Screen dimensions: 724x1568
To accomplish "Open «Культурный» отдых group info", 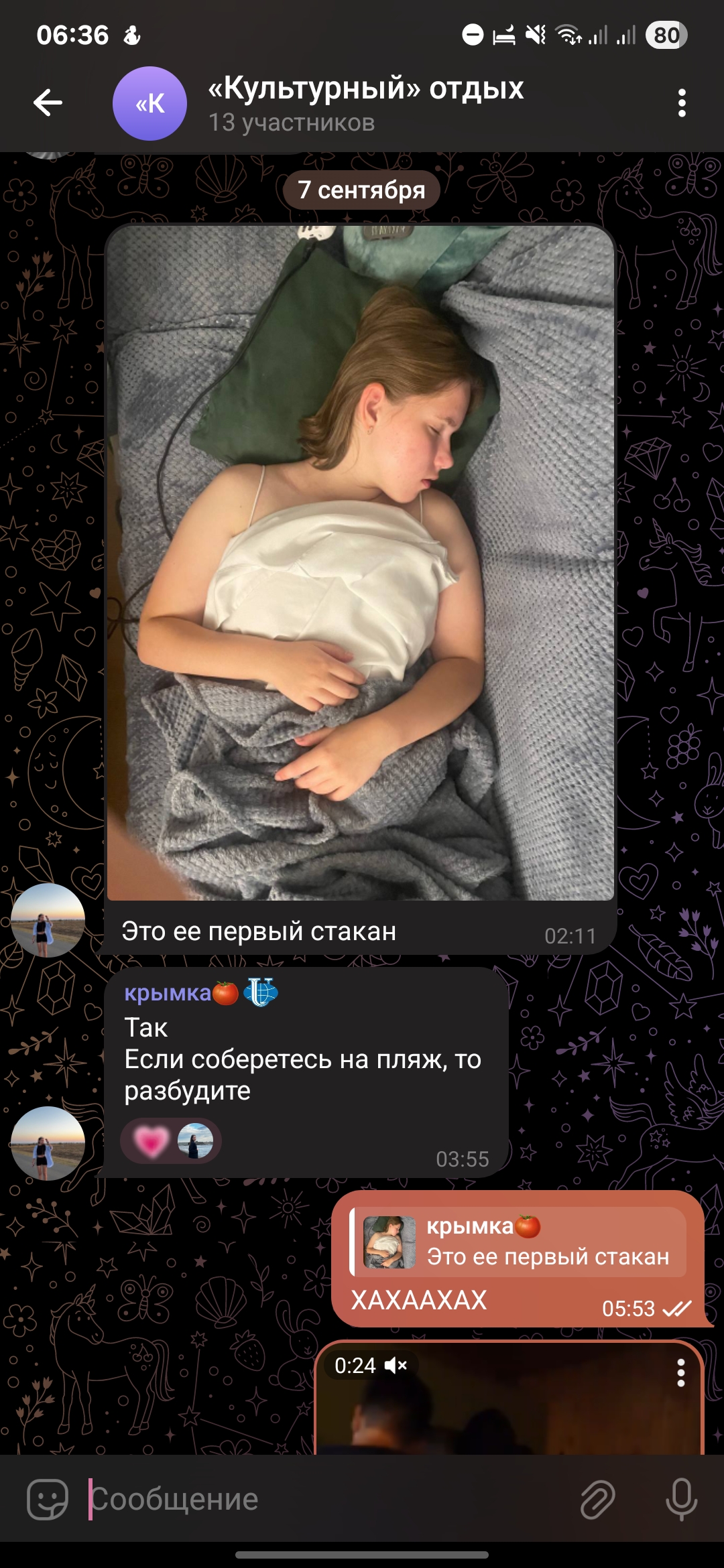I will point(365,103).
